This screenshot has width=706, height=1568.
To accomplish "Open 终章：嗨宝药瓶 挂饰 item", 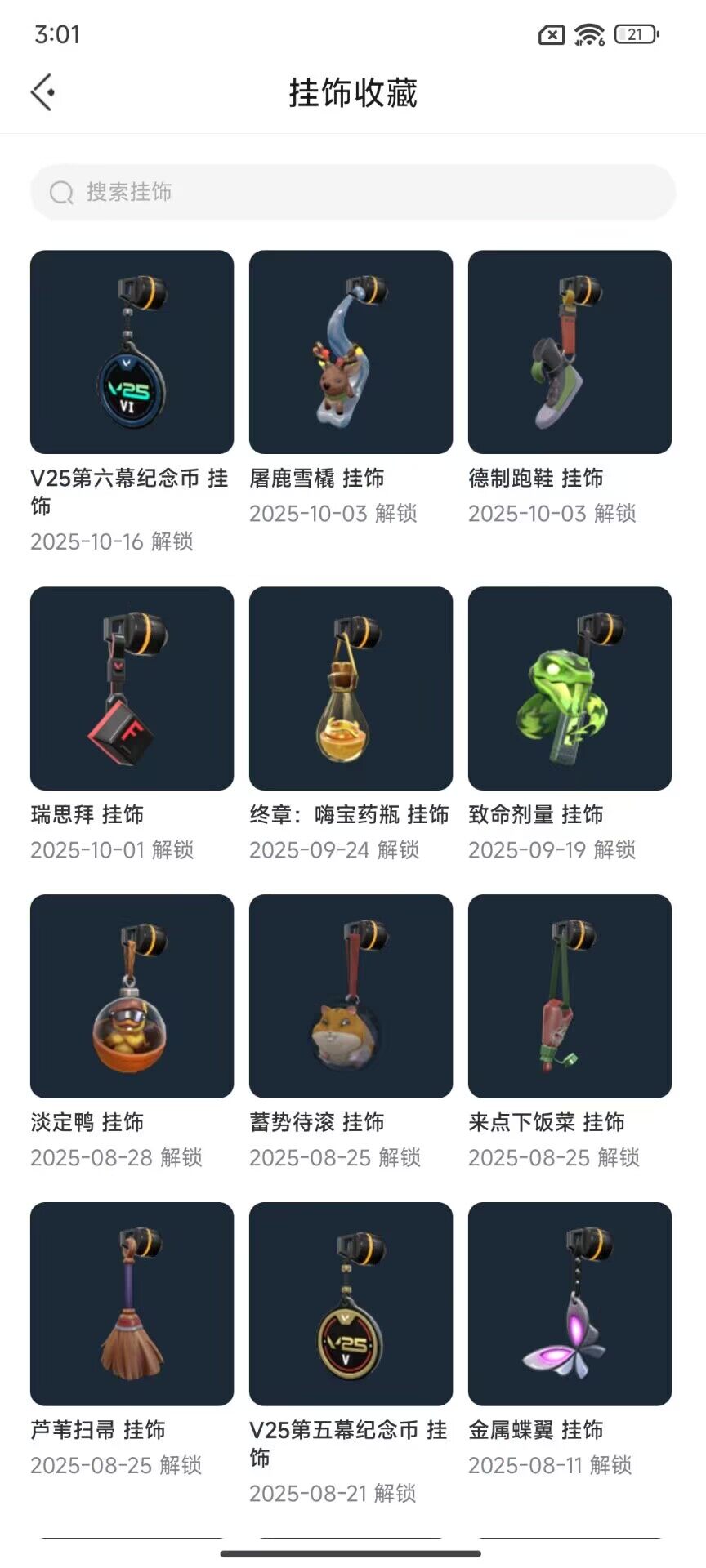I will pos(351,688).
